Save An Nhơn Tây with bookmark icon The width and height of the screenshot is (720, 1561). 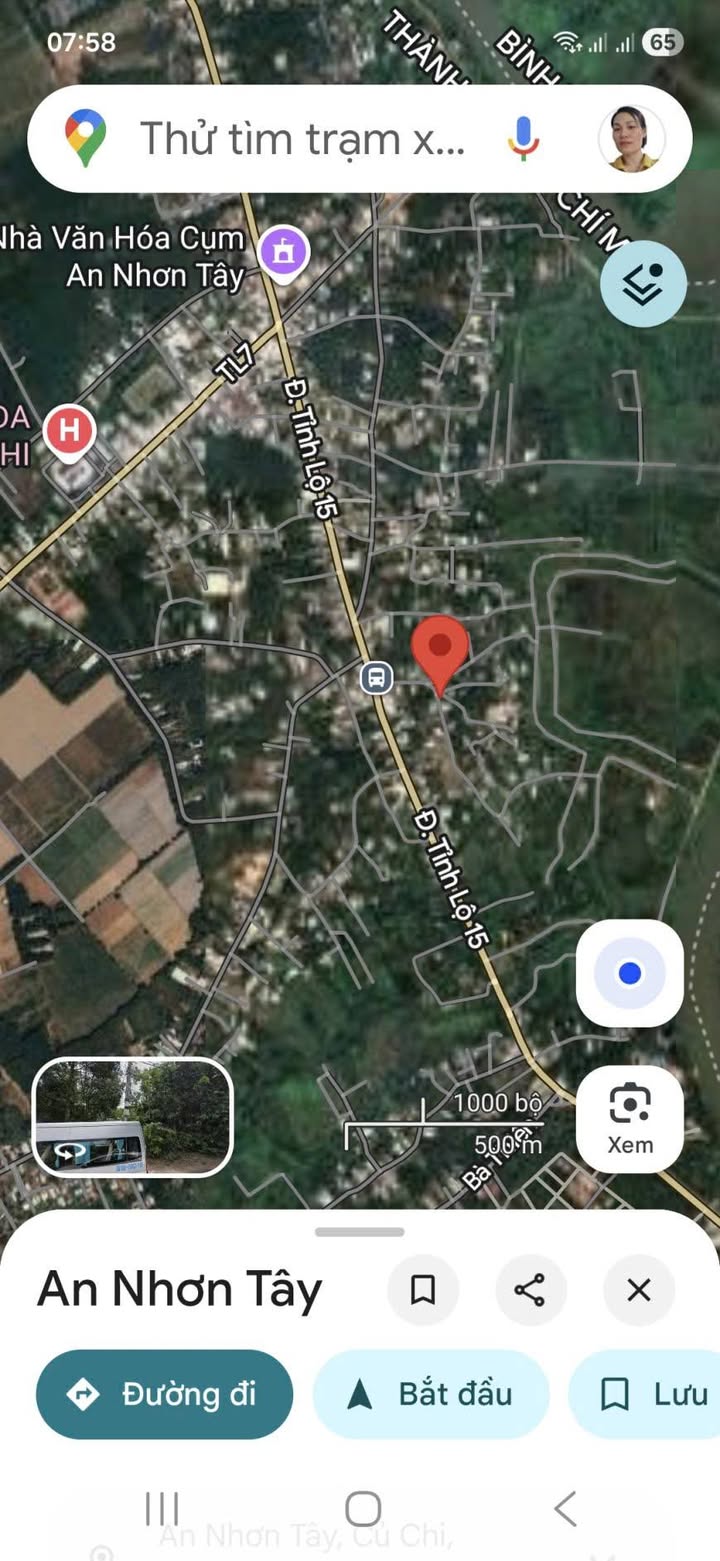(423, 1290)
